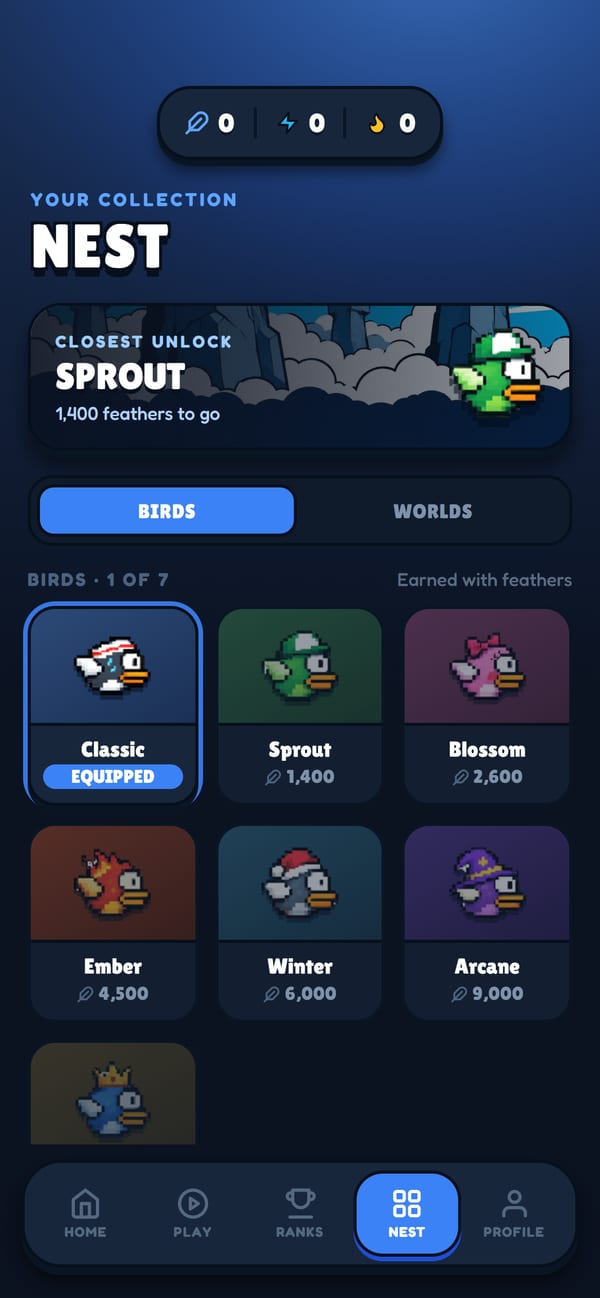
Task: Select the Birds segment
Action: coord(166,511)
